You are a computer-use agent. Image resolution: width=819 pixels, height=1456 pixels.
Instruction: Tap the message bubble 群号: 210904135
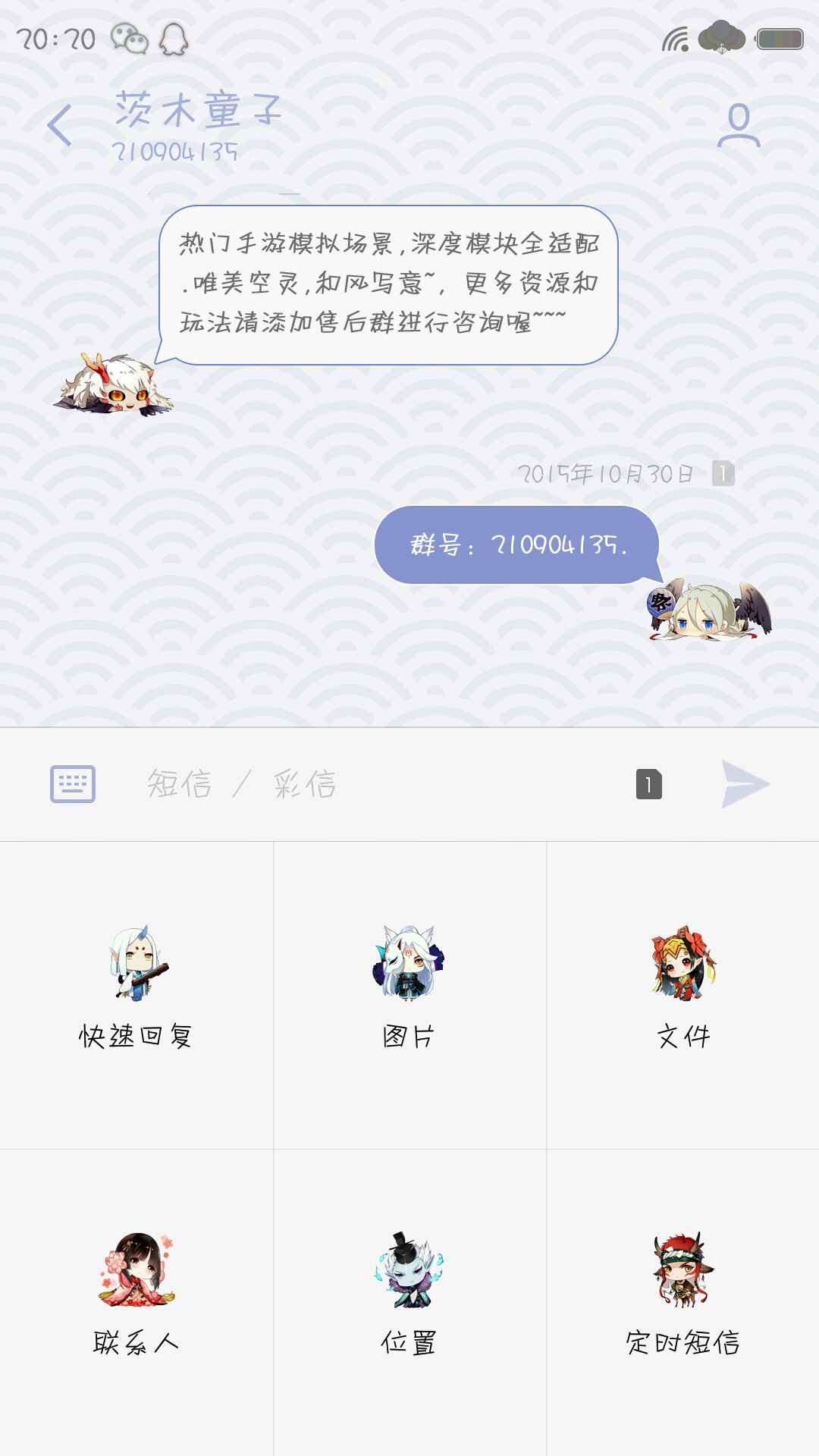(517, 544)
